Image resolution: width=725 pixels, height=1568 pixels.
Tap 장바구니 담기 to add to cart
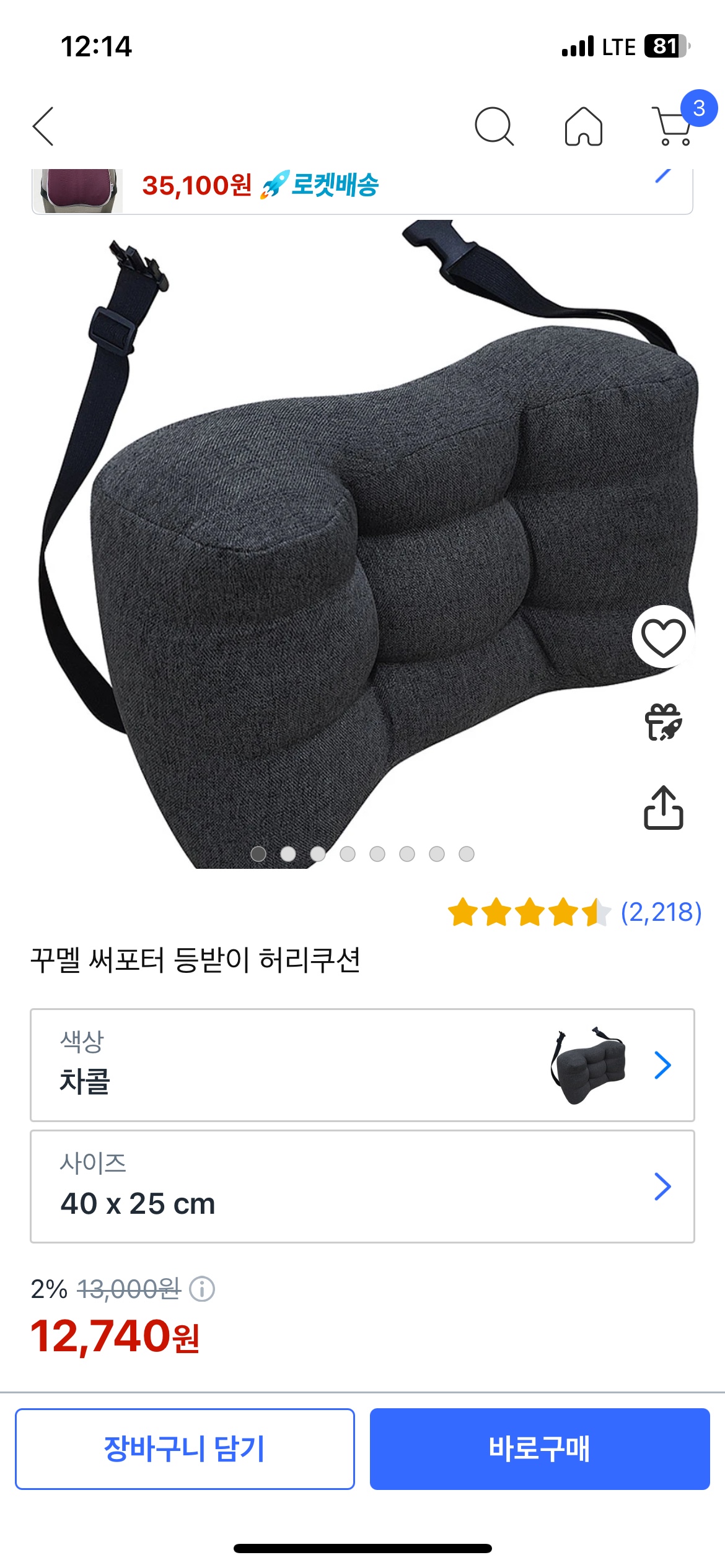click(x=185, y=1449)
